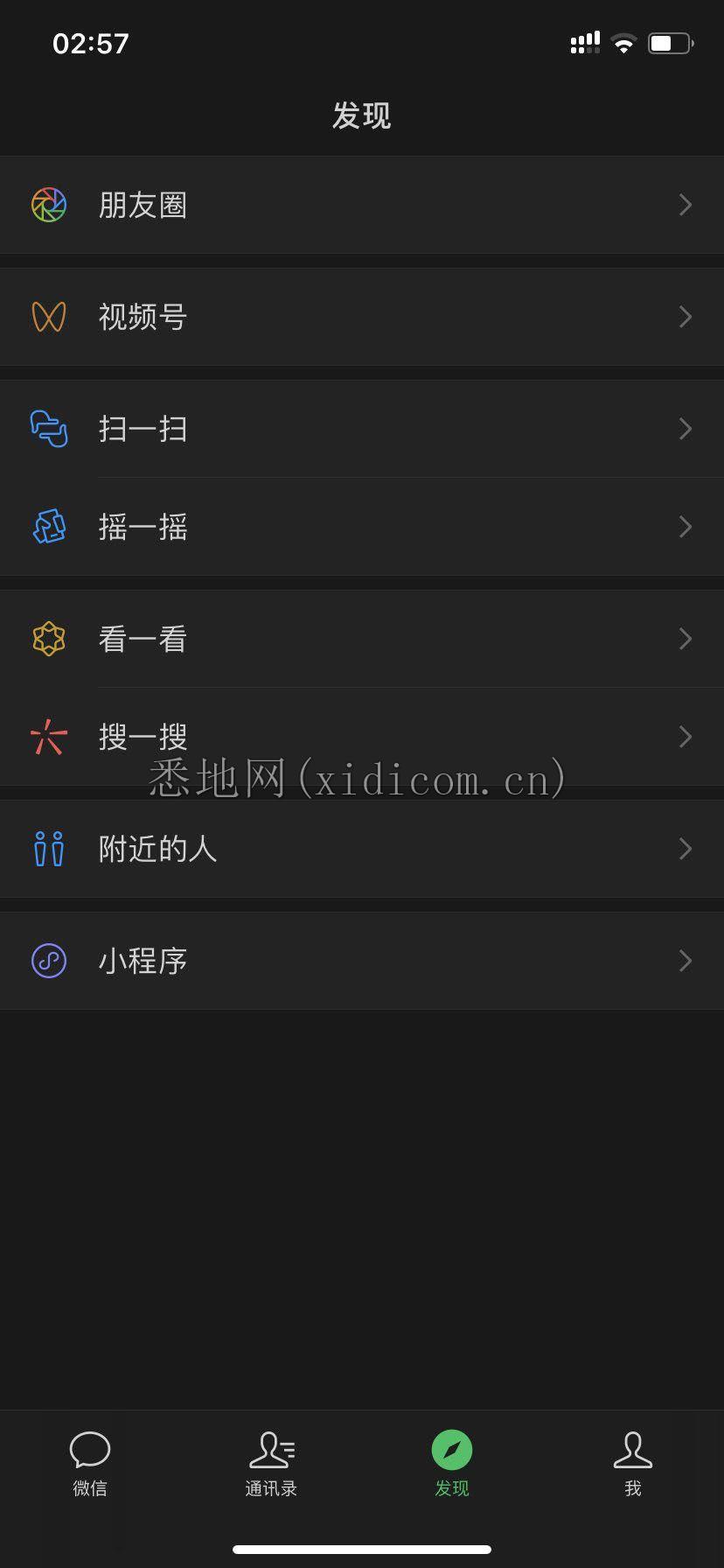Open the 视频号 Channels row

point(362,317)
